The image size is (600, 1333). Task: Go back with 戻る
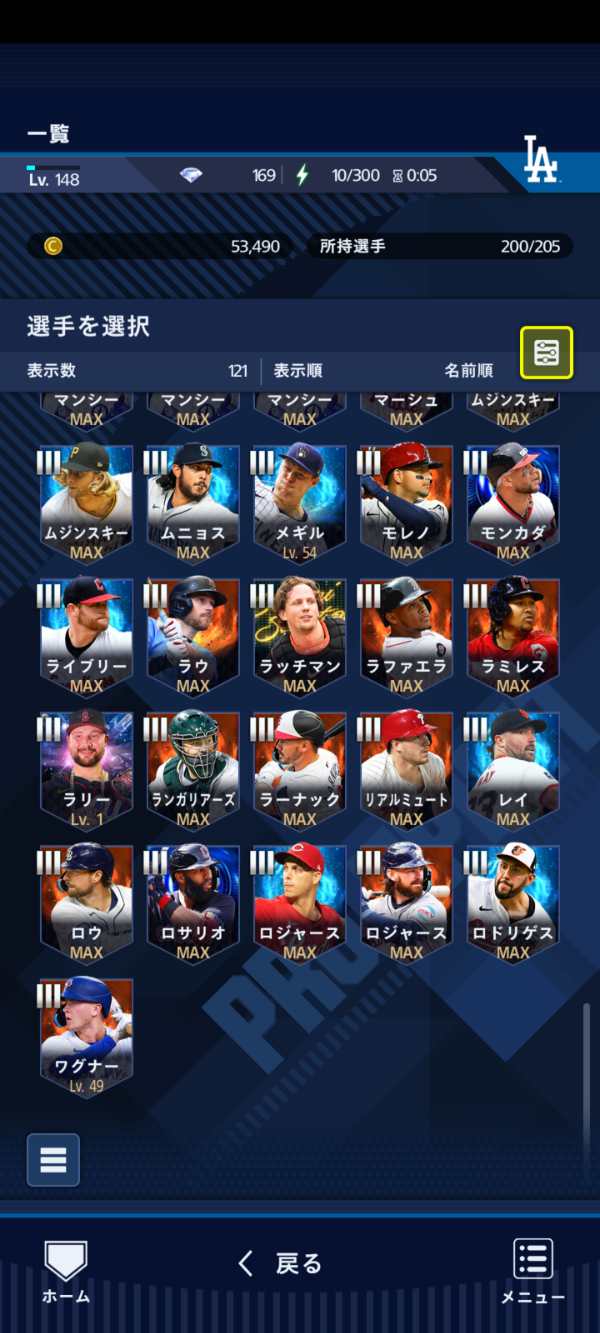coord(281,1263)
